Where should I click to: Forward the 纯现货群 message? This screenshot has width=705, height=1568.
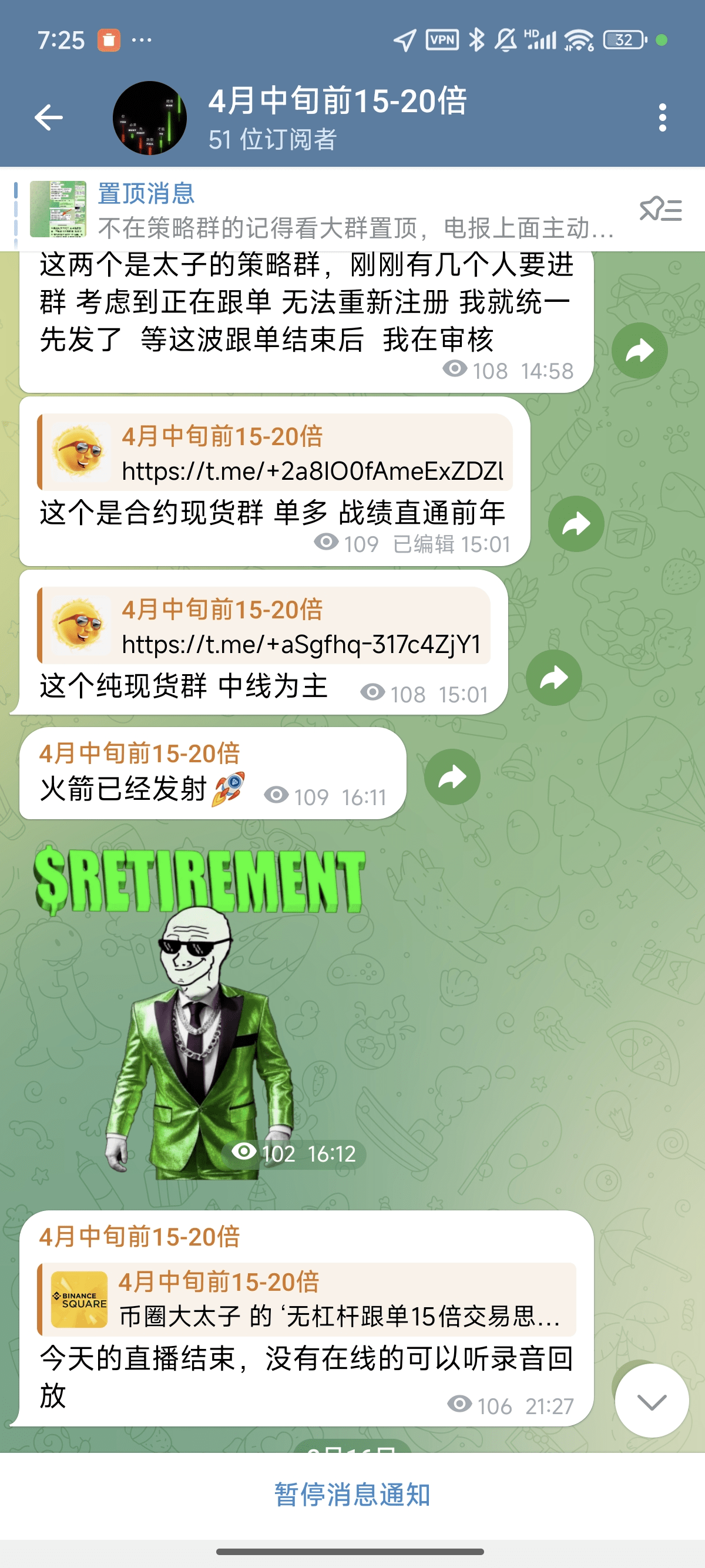point(553,678)
